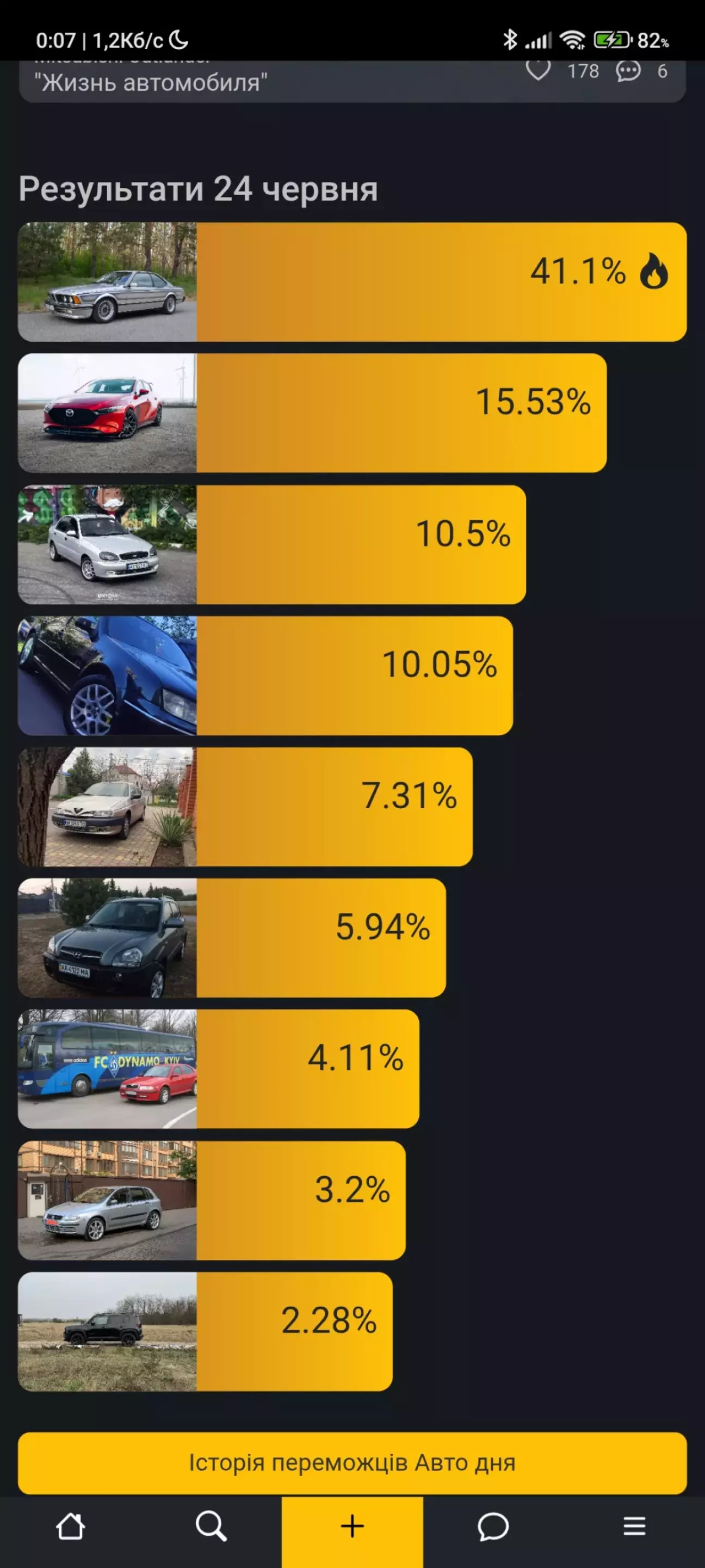Open the black SUV with 2.28%

[x=205, y=1332]
